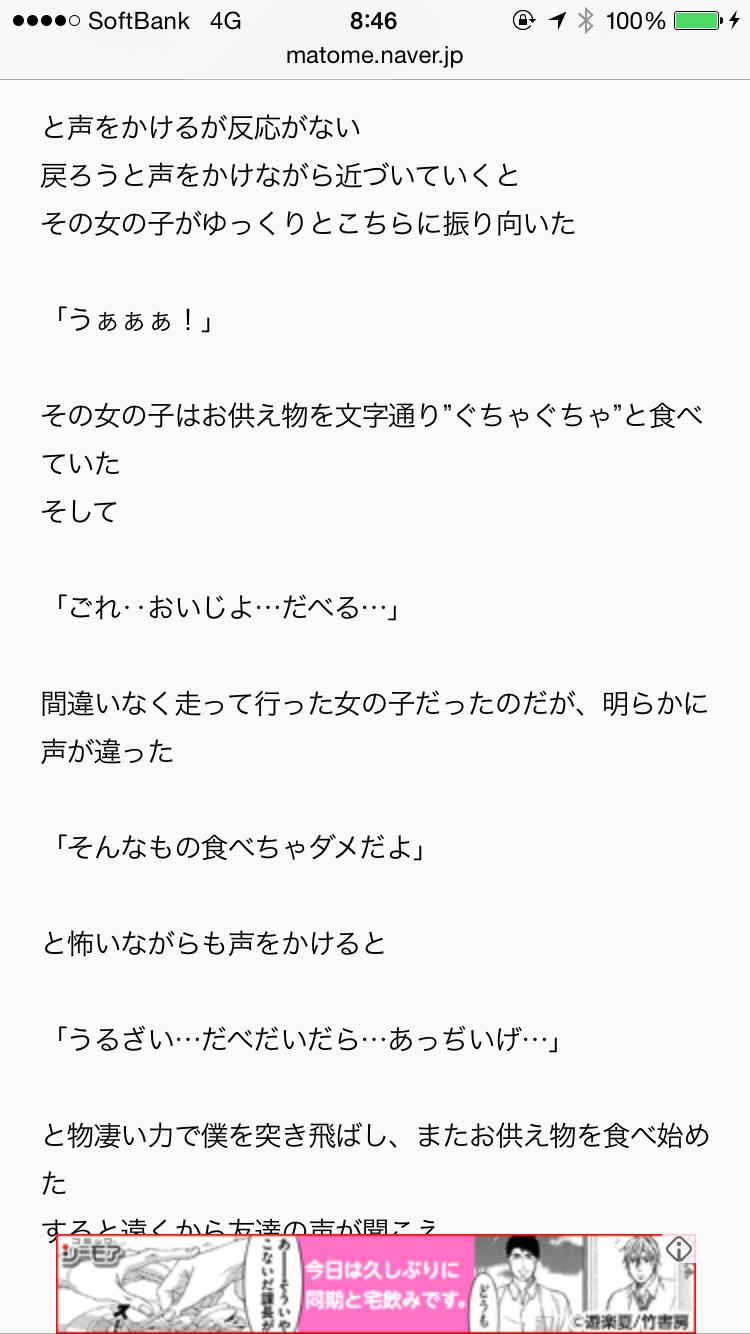
Task: Tap the 100% battery percentage text
Action: 635,20
